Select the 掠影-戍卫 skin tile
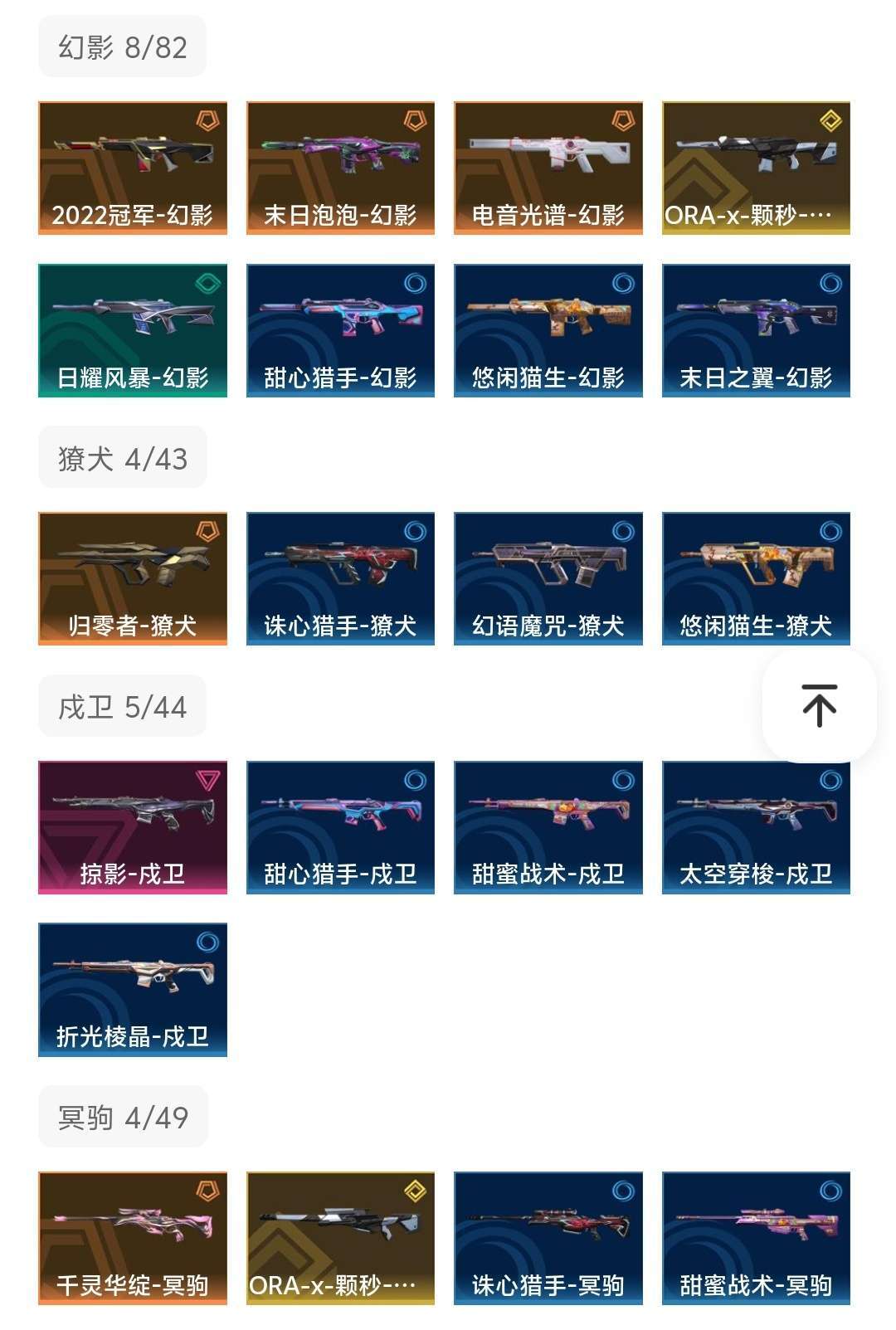This screenshot has height=1330, width=896. point(133,827)
